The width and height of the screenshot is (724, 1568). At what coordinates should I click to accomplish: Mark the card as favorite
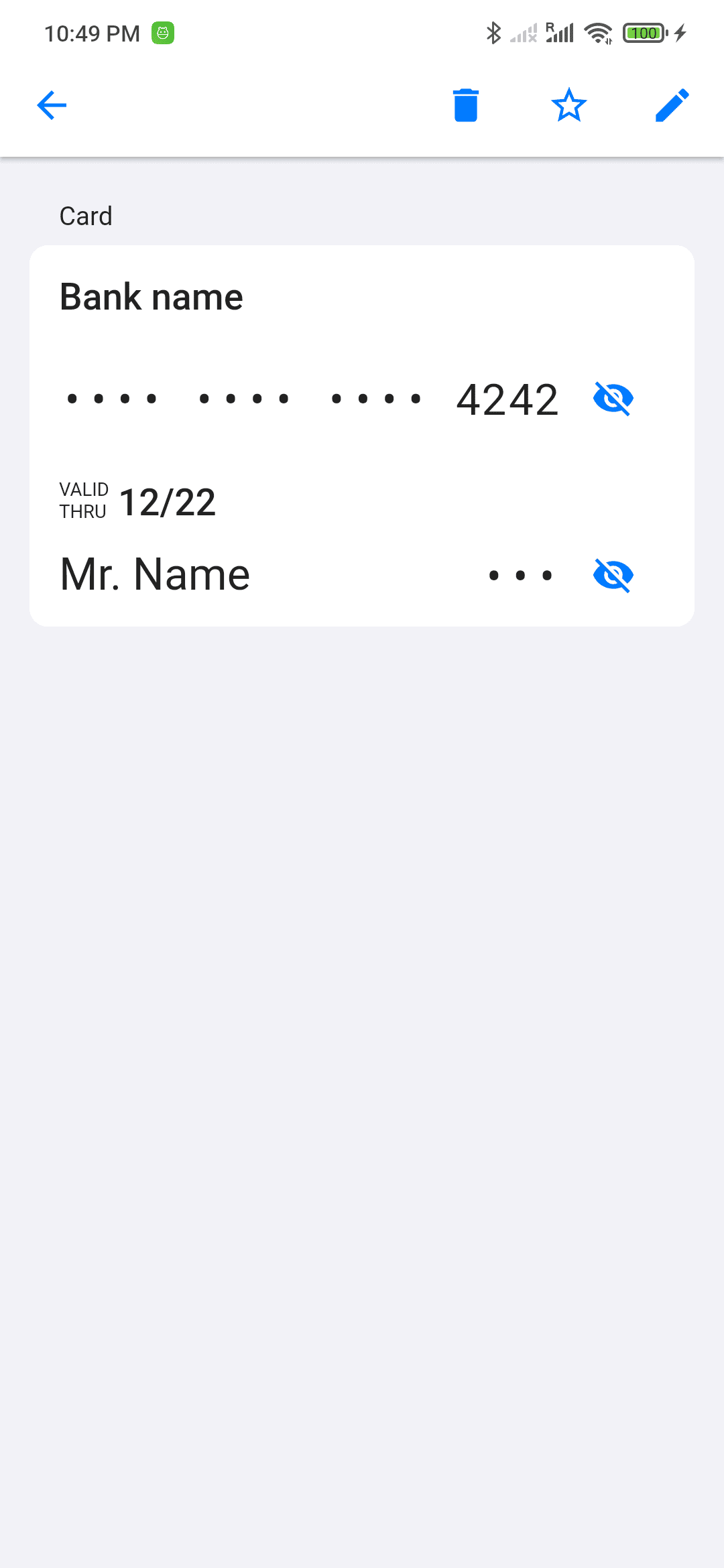pyautogui.click(x=569, y=105)
